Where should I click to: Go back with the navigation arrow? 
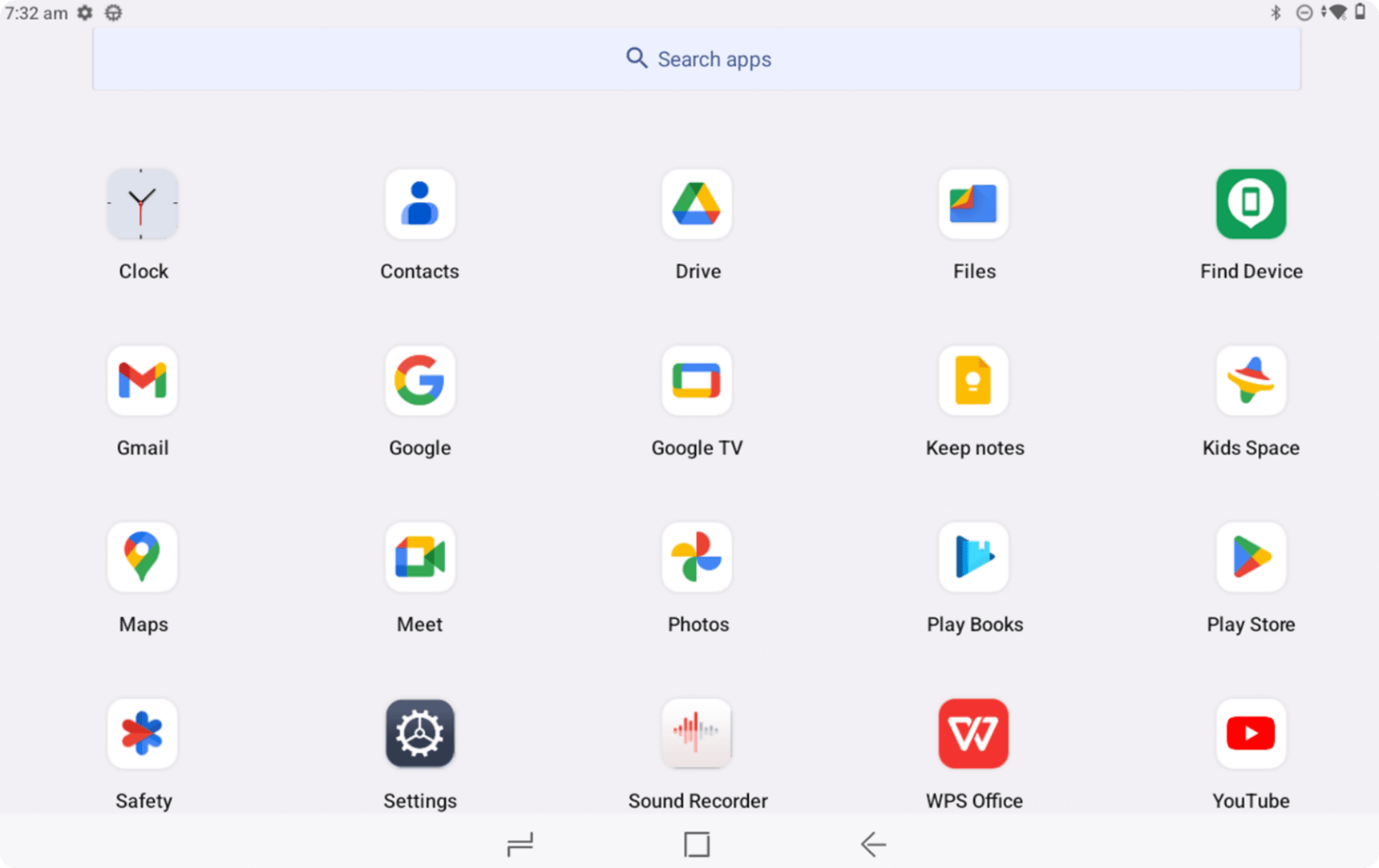point(873,844)
